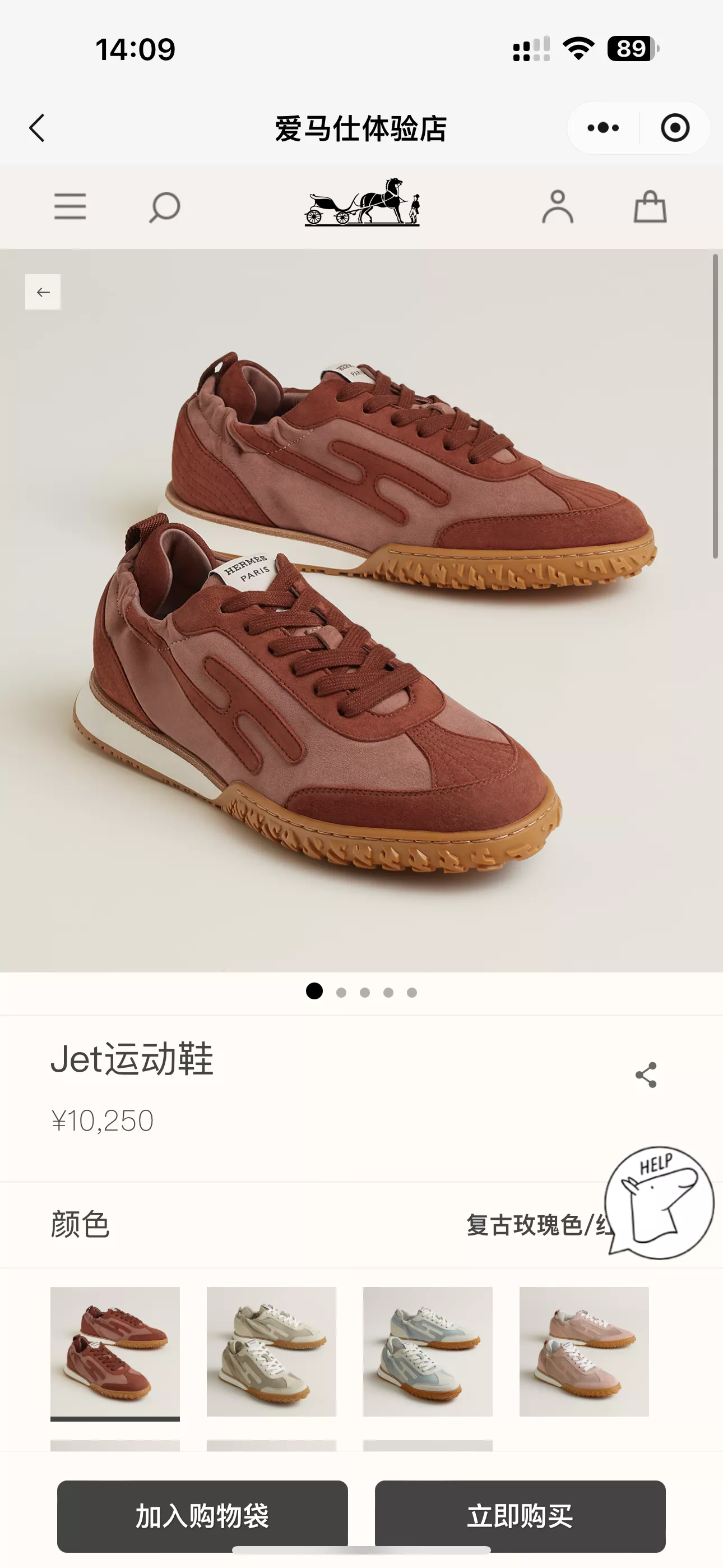Close the mini program with the circle button
The height and width of the screenshot is (1568, 723).
674,128
